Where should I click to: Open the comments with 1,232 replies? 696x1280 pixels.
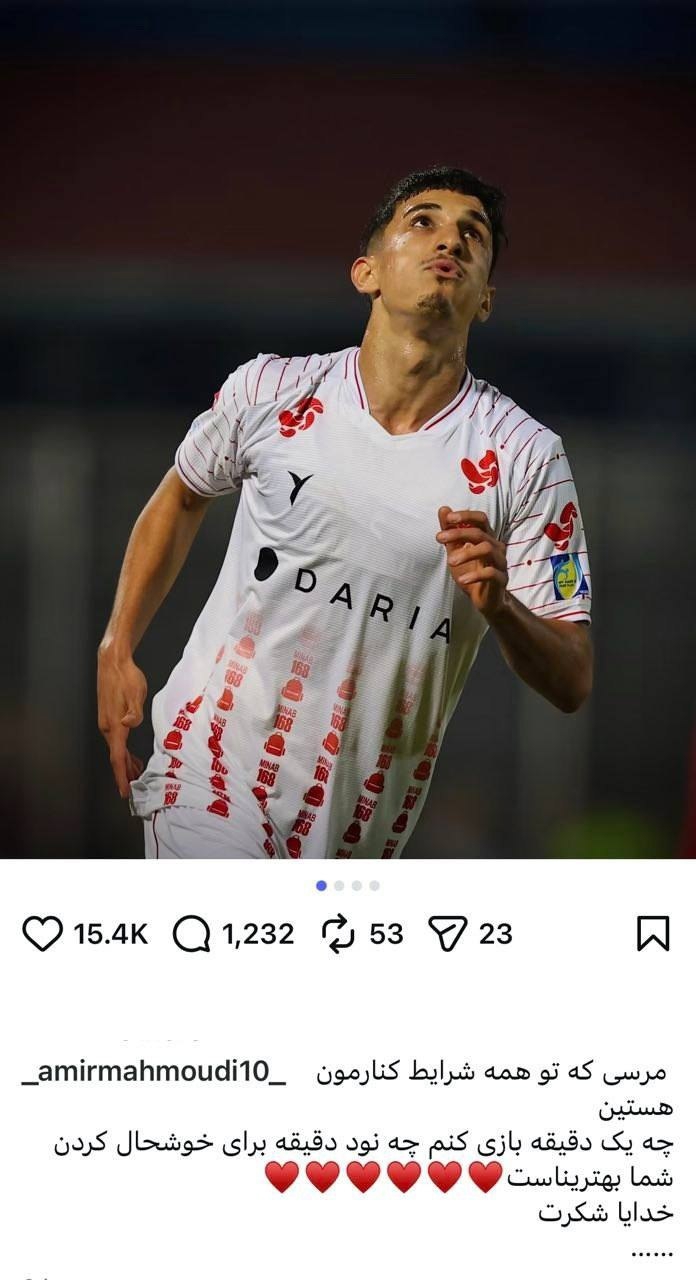pyautogui.click(x=191, y=934)
